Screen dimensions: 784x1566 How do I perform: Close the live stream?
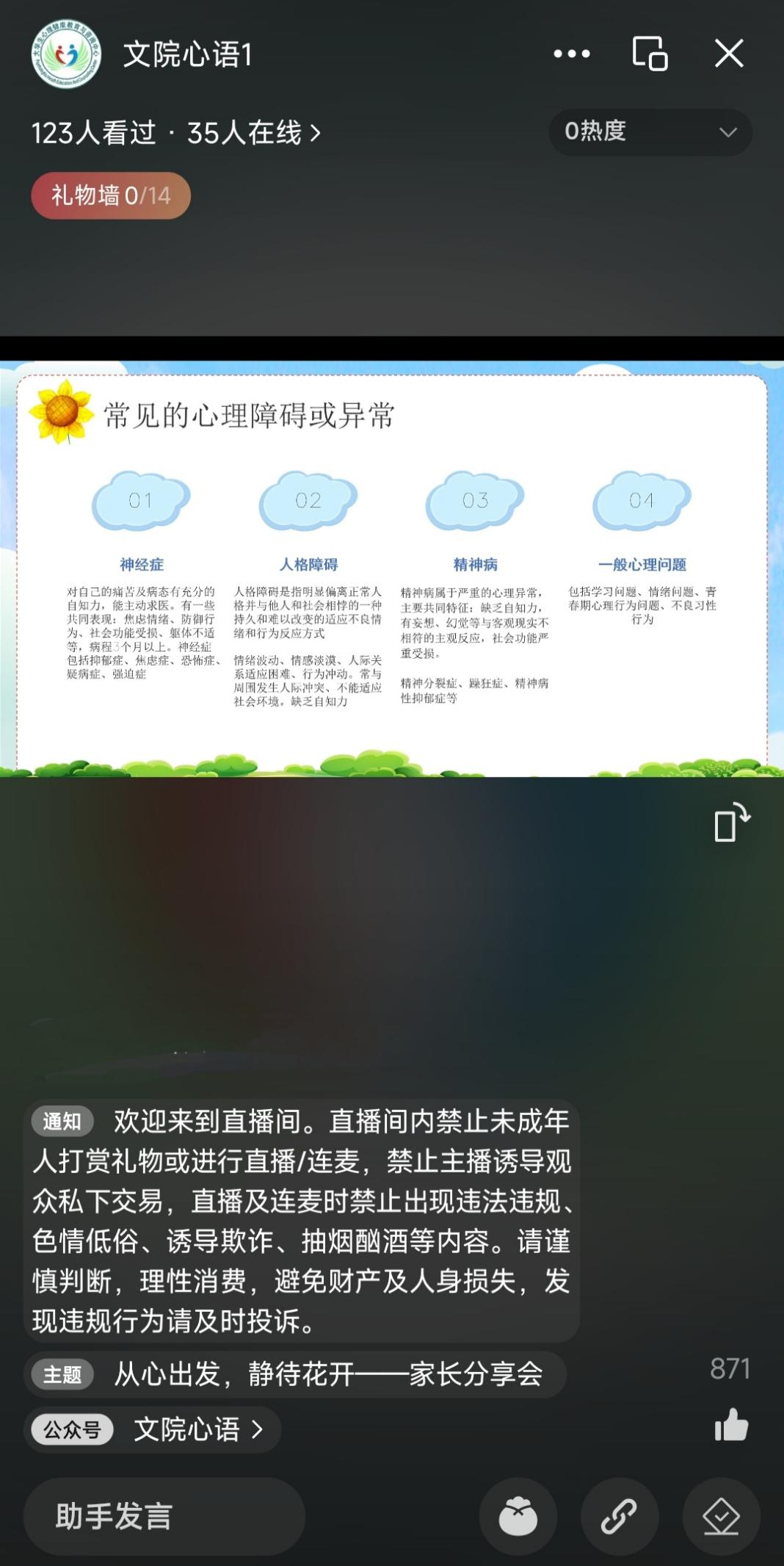[x=729, y=54]
